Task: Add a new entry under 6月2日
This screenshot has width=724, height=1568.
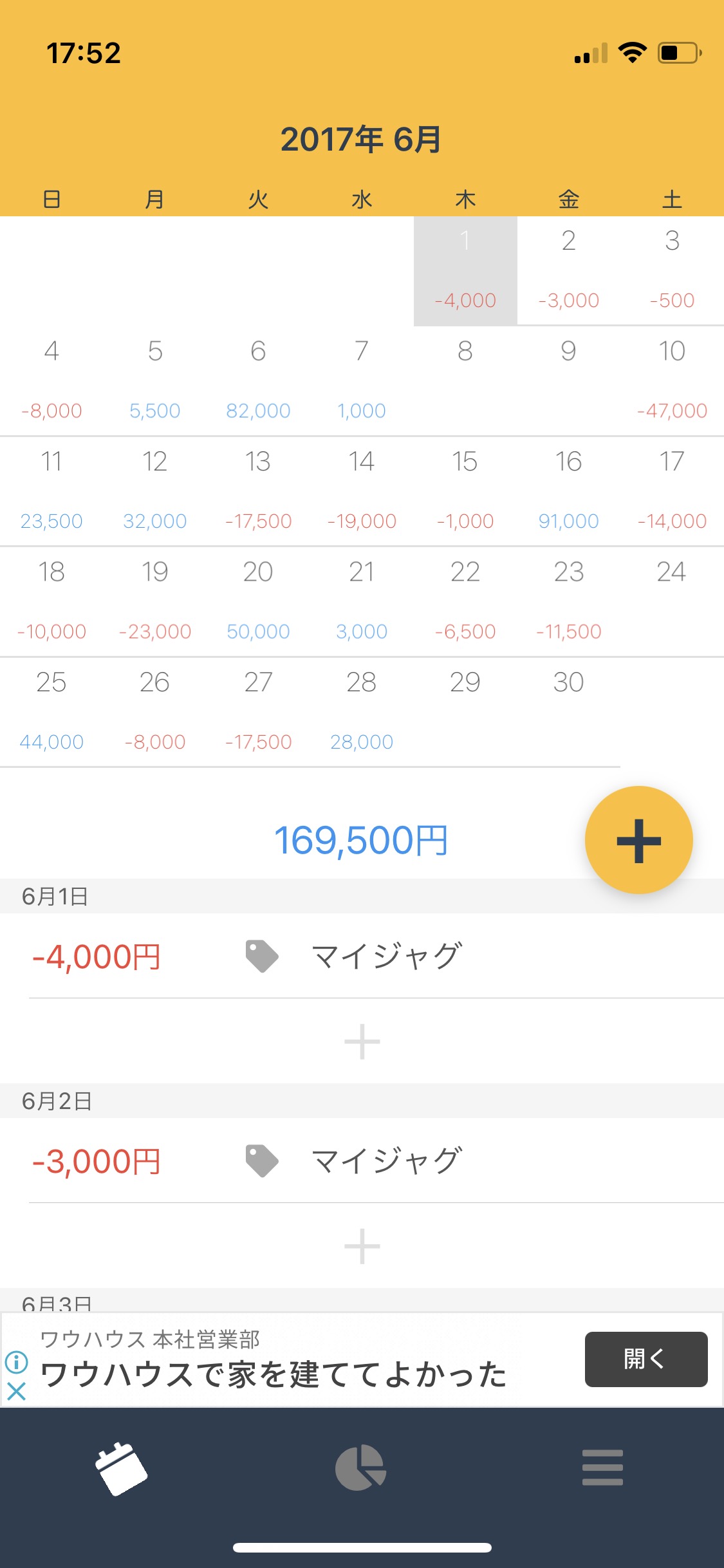Action: (x=362, y=1246)
